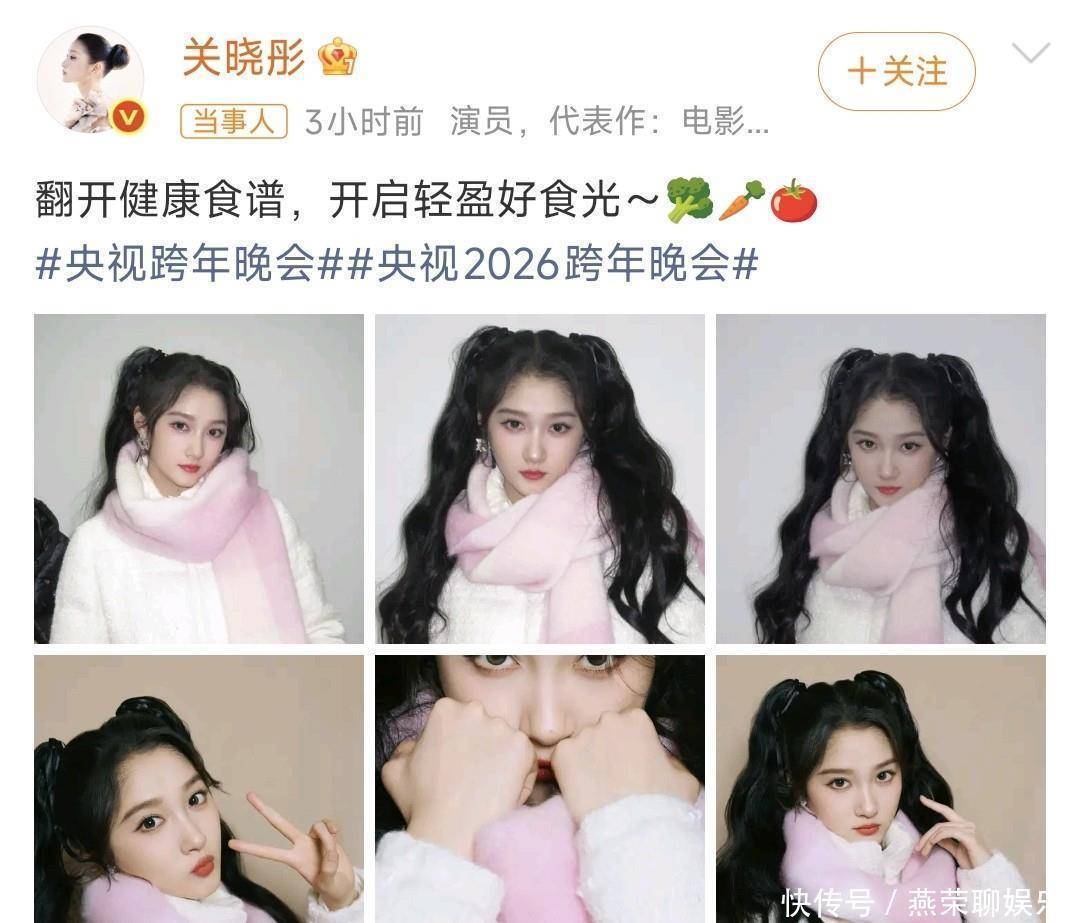Open the #央视2026跨年晚会# hashtag topic
This screenshot has width=1072, height=923.
click(551, 266)
